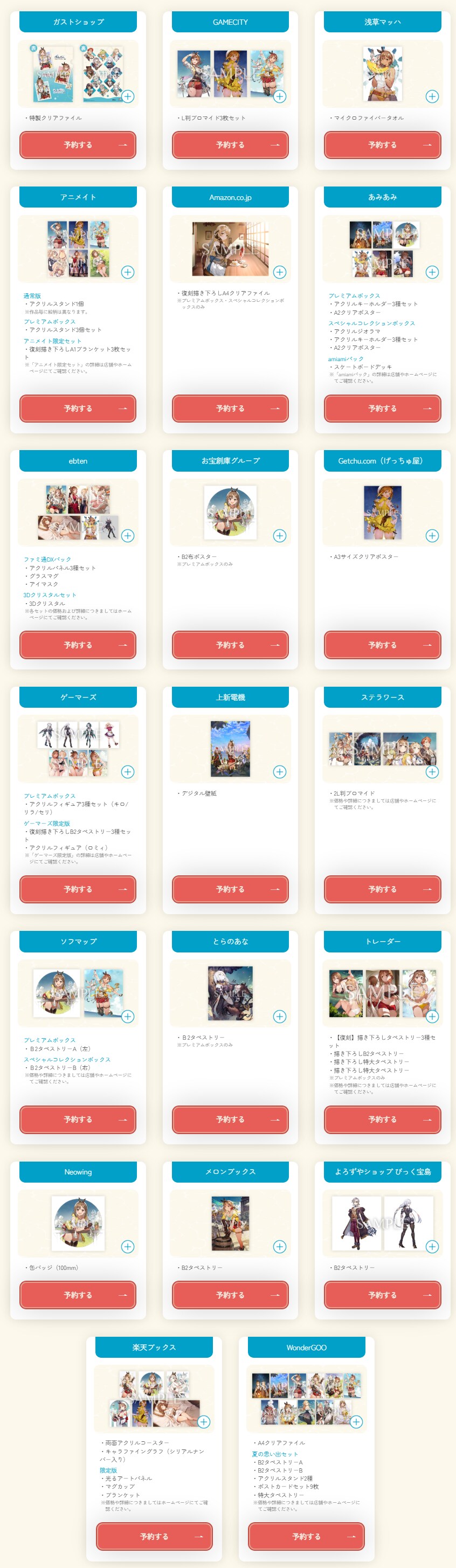Reserve at 上新電機
Viewport: 456px width, 1568px height.
point(230,889)
